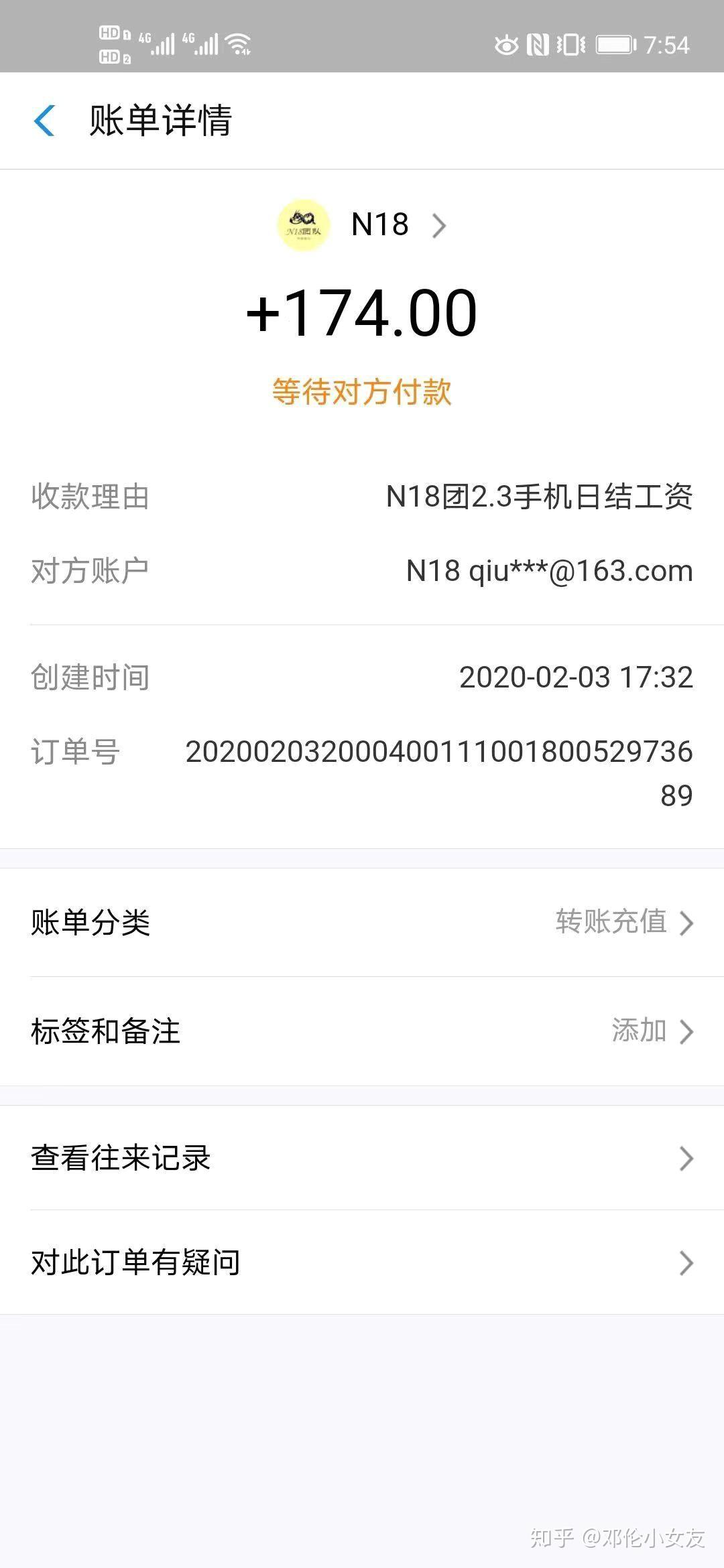
Task: Select 对此订单有疑问 help row
Action: pos(362,1262)
